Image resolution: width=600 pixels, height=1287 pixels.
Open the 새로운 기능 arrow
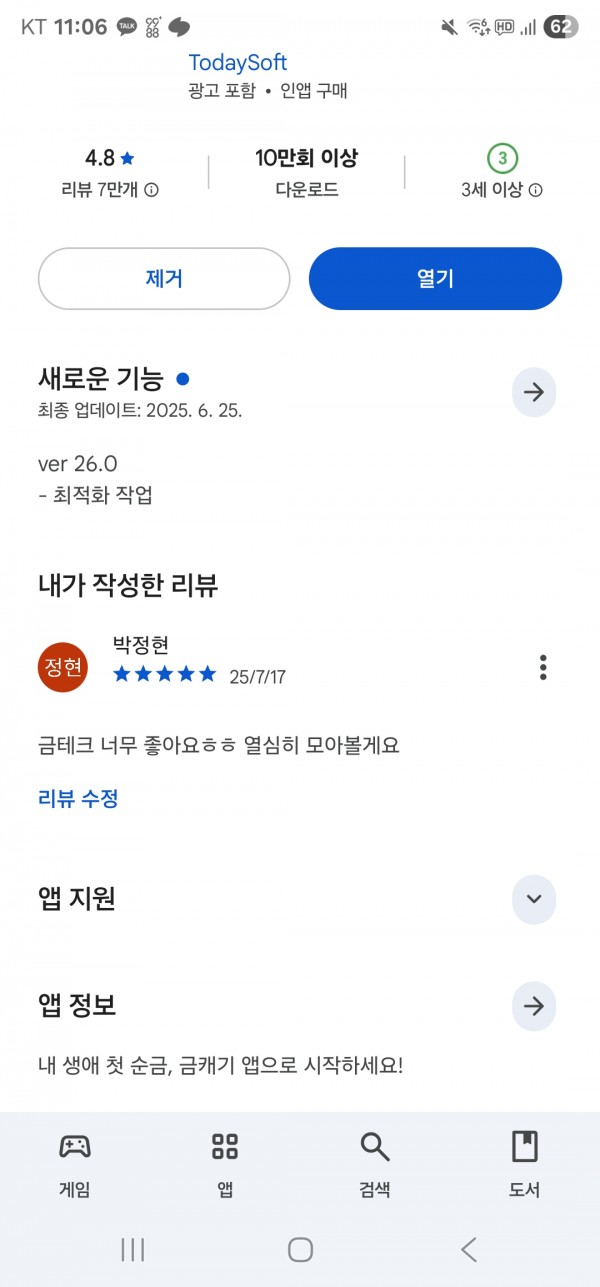pos(534,393)
